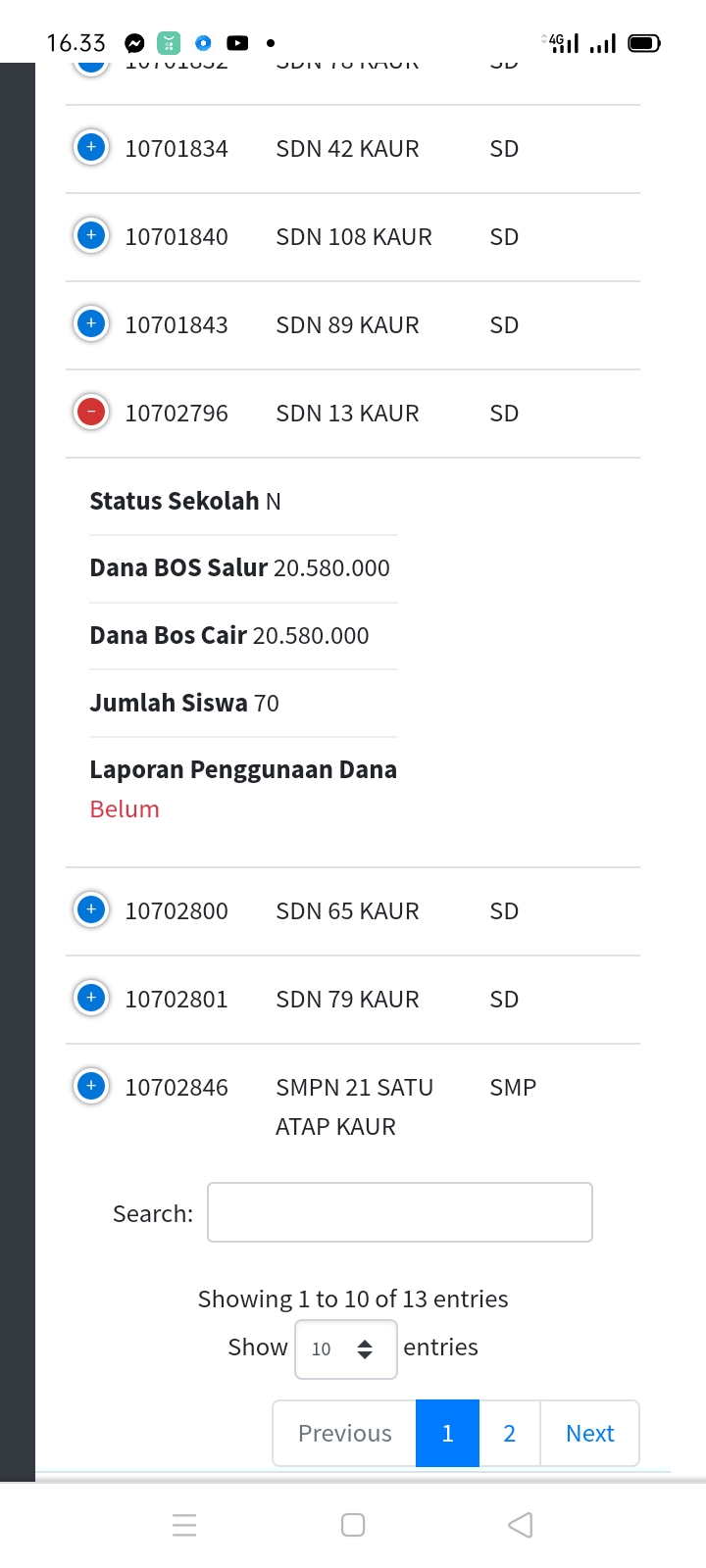Go to pagination page 2
This screenshot has height=1568, width=706.
pyautogui.click(x=509, y=1433)
